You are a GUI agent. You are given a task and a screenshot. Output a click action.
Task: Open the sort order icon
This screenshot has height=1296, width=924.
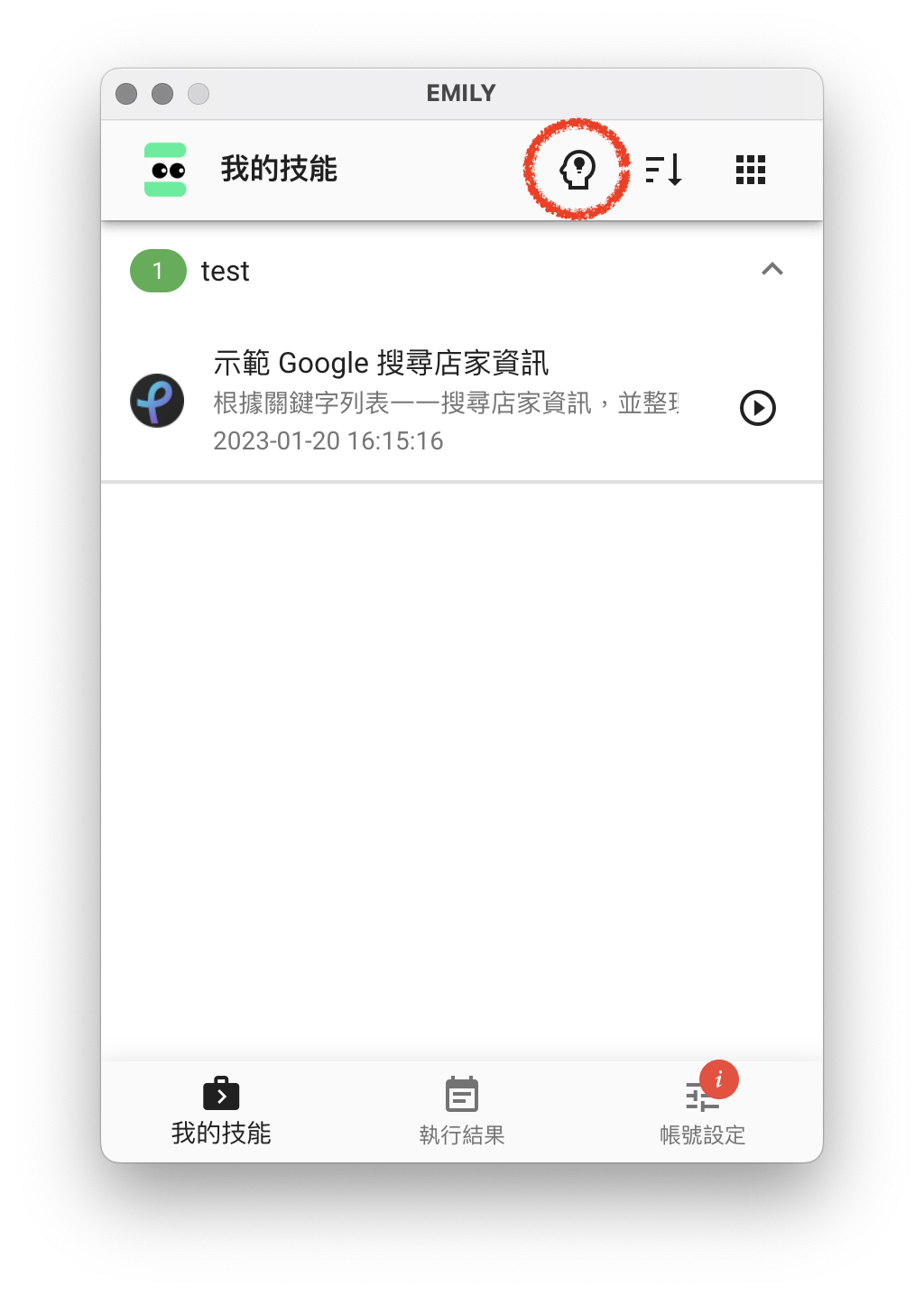pyautogui.click(x=664, y=169)
